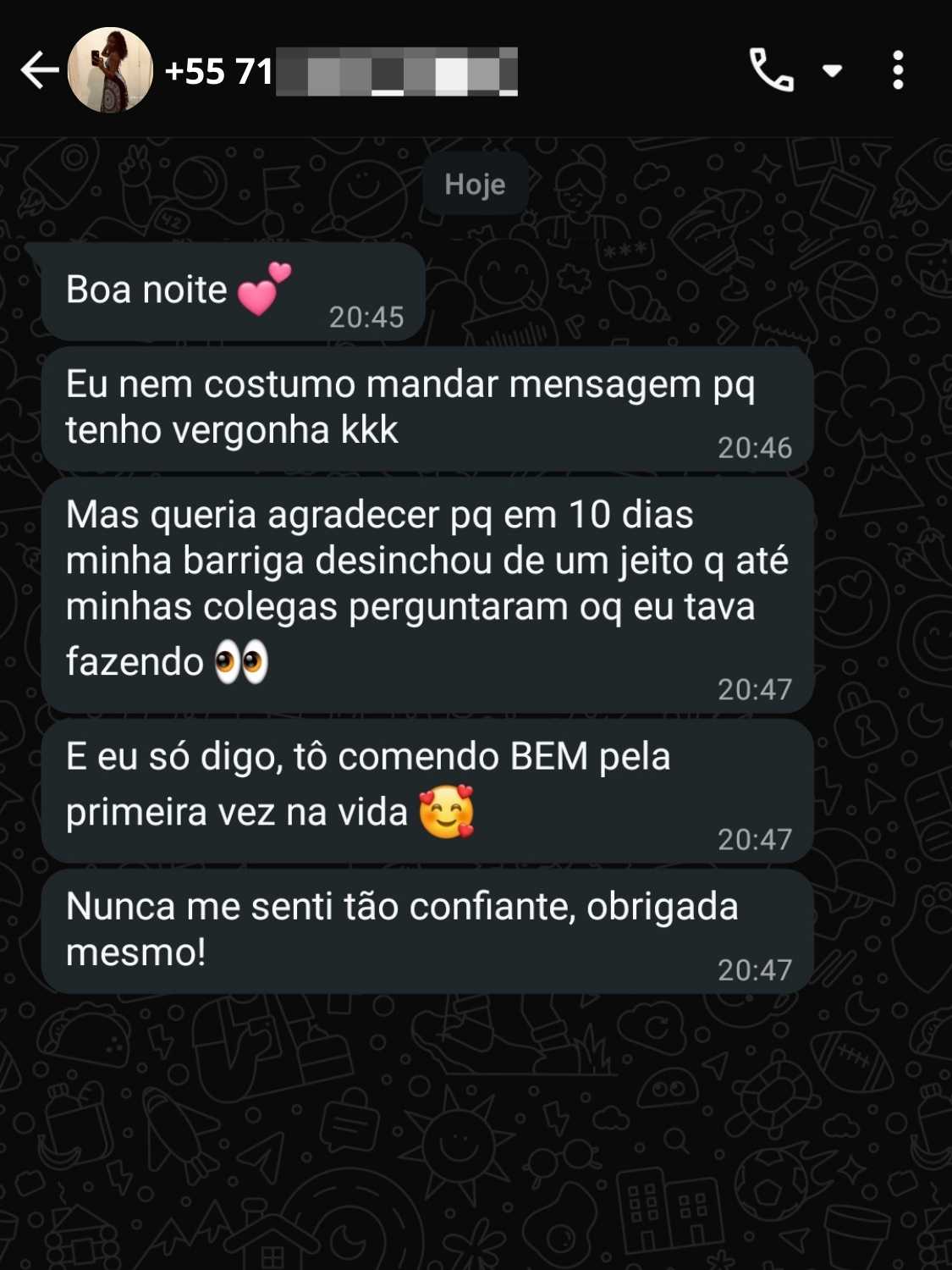The image size is (952, 1270).
Task: Expand the call options dropdown arrow
Action: click(x=833, y=70)
